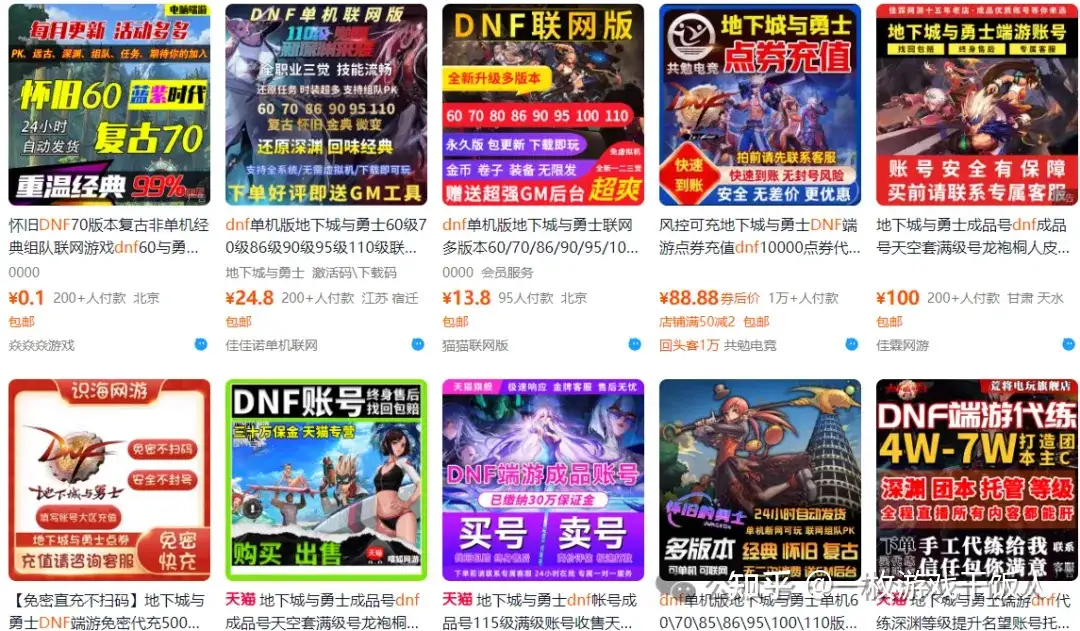Chat with seller 焱焱焱游戏 via blue icon
This screenshot has width=1080, height=631.
[x=201, y=344]
